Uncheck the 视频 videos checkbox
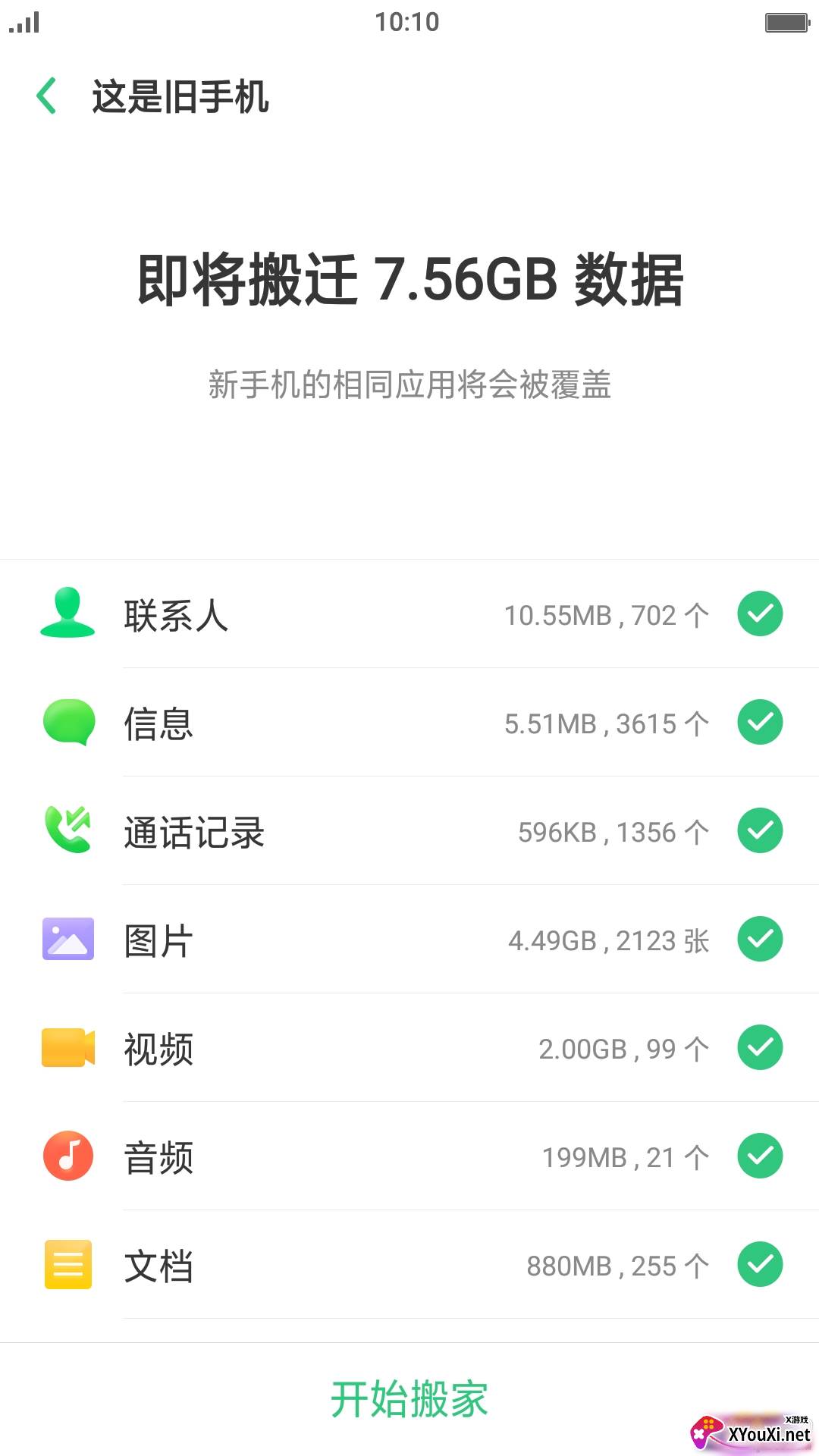Image resolution: width=819 pixels, height=1456 pixels. 760,1047
